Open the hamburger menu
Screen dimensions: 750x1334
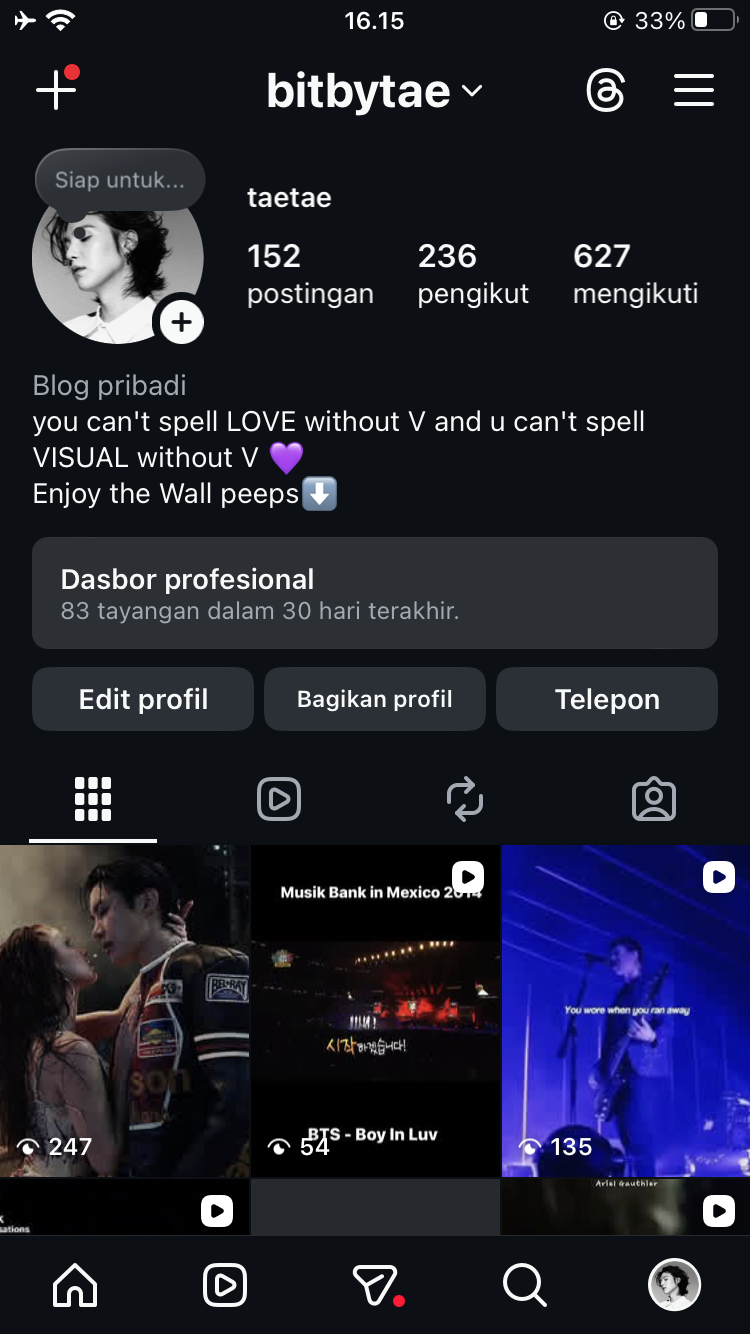click(x=693, y=91)
